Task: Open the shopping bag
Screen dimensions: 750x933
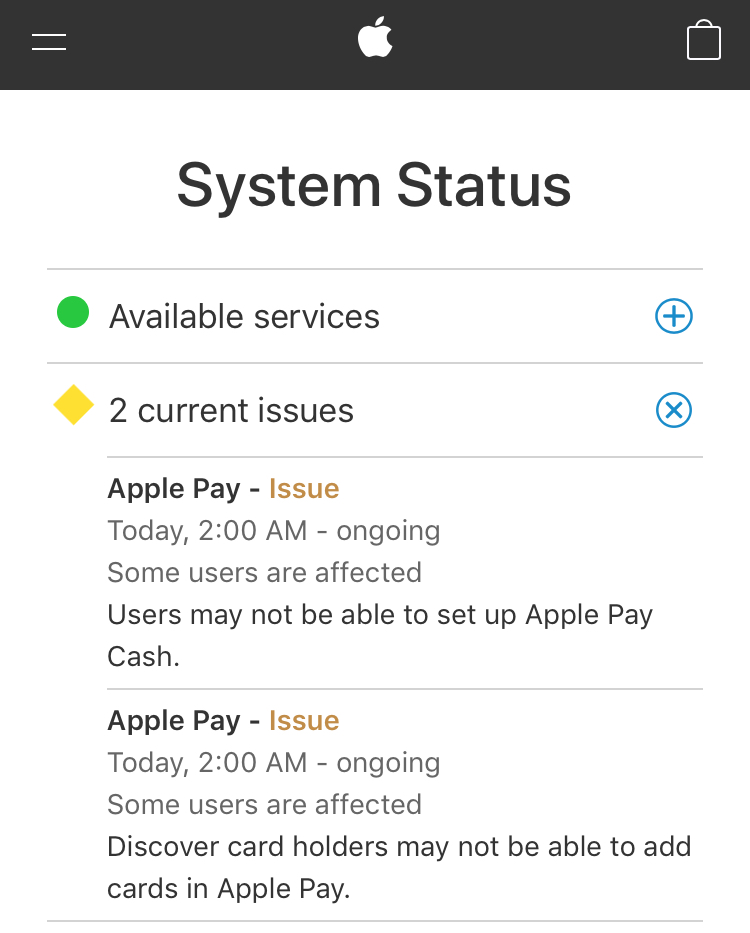Action: [x=704, y=40]
